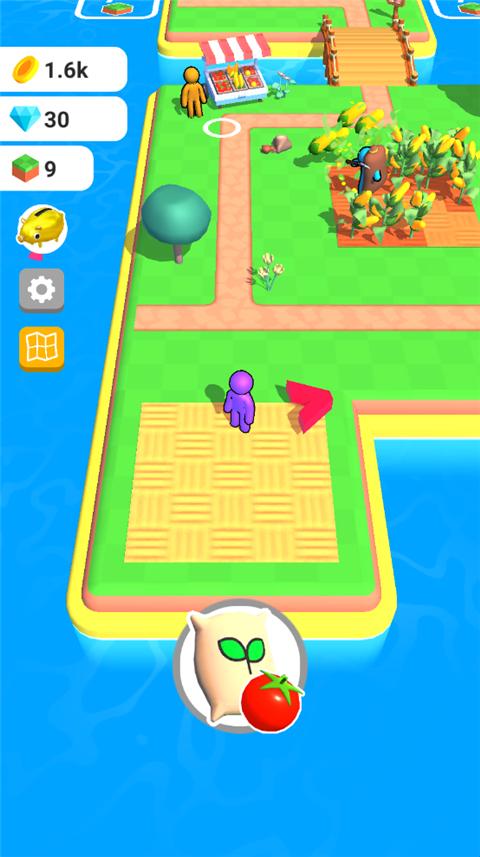
Task: Open the orange map button
Action: 42,349
